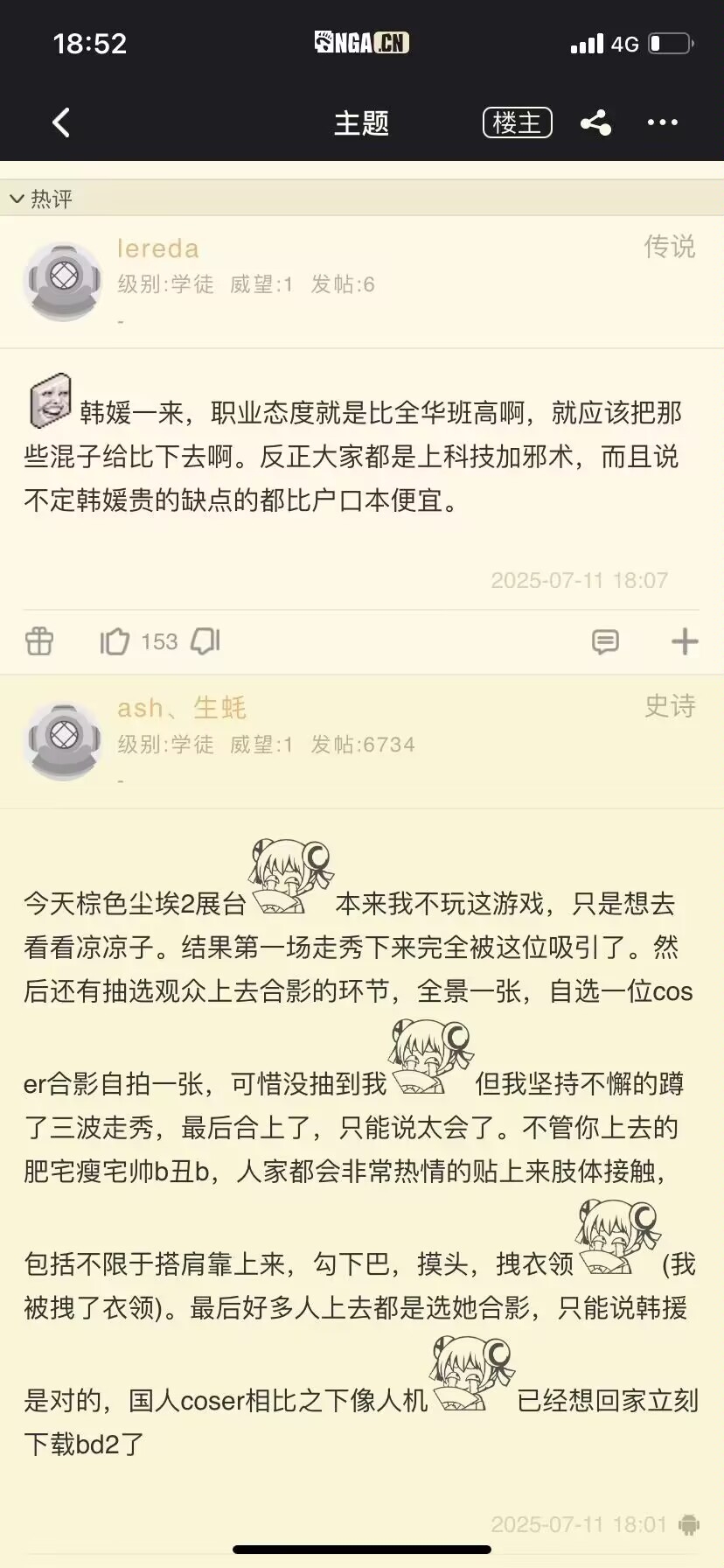The image size is (724, 1568).
Task: Tap ash、生蚝's avatar
Action: click(63, 739)
